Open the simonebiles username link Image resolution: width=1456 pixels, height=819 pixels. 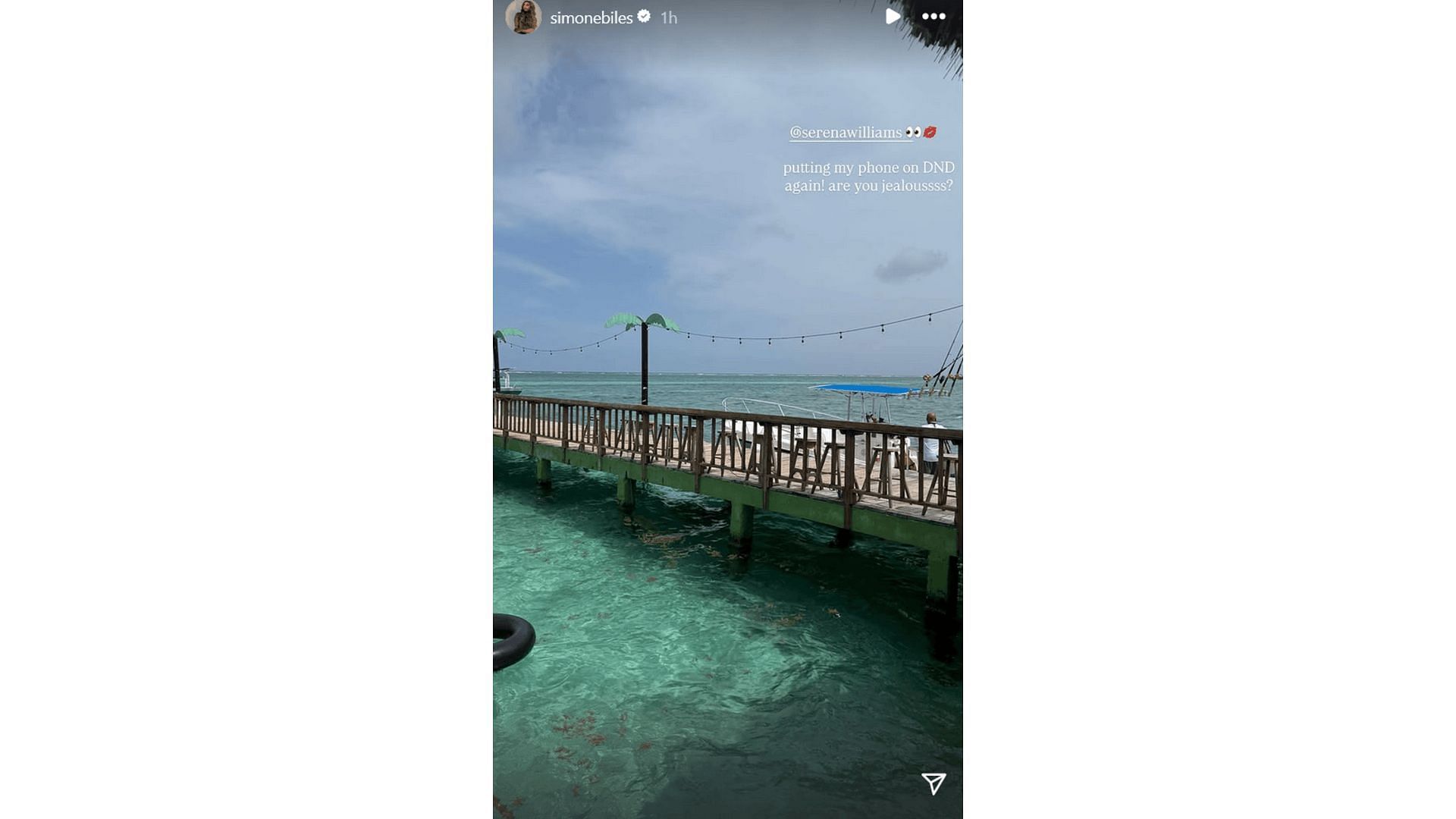pyautogui.click(x=591, y=17)
